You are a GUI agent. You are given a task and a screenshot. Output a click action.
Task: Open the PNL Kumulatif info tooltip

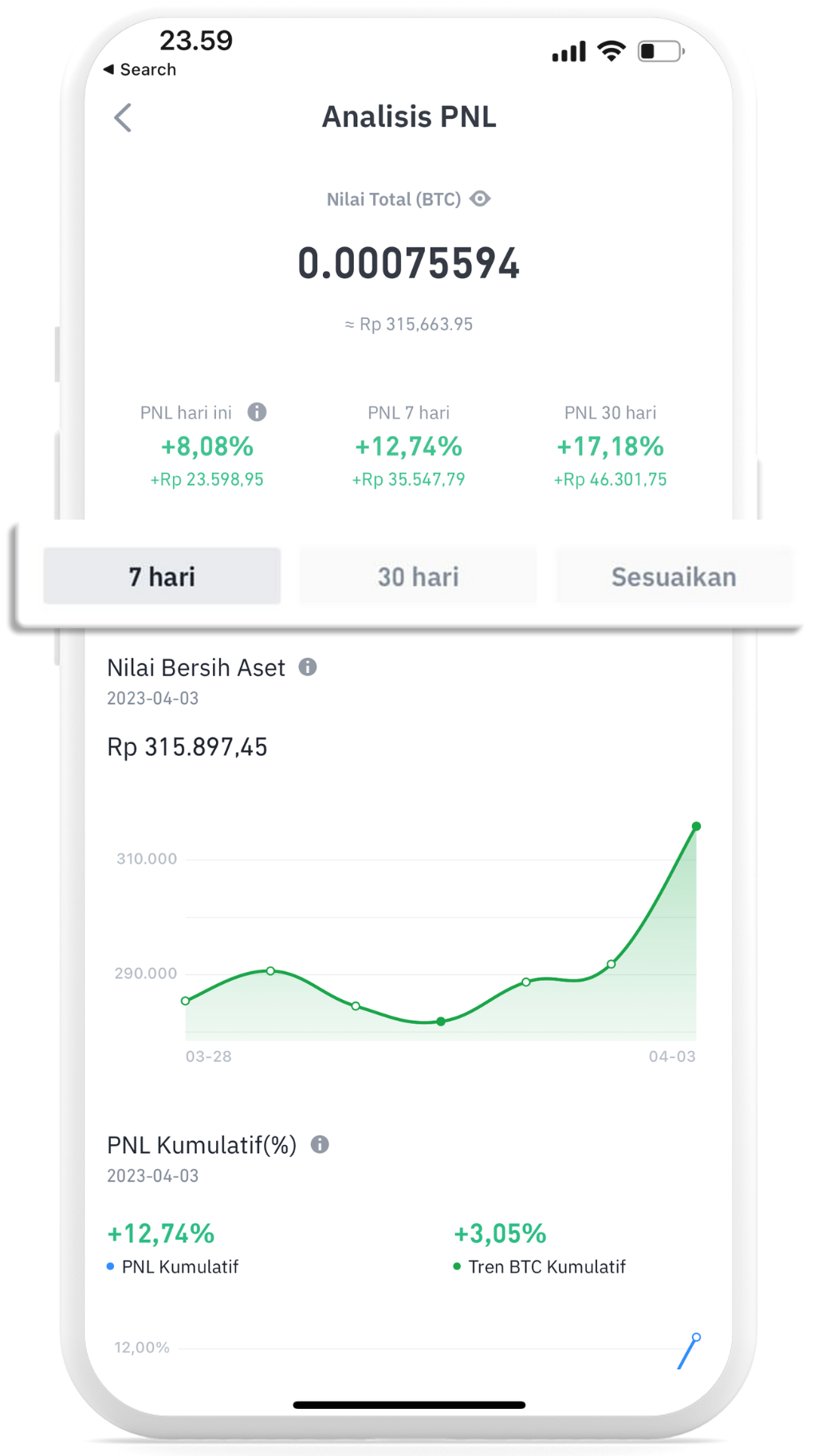pos(321,1144)
